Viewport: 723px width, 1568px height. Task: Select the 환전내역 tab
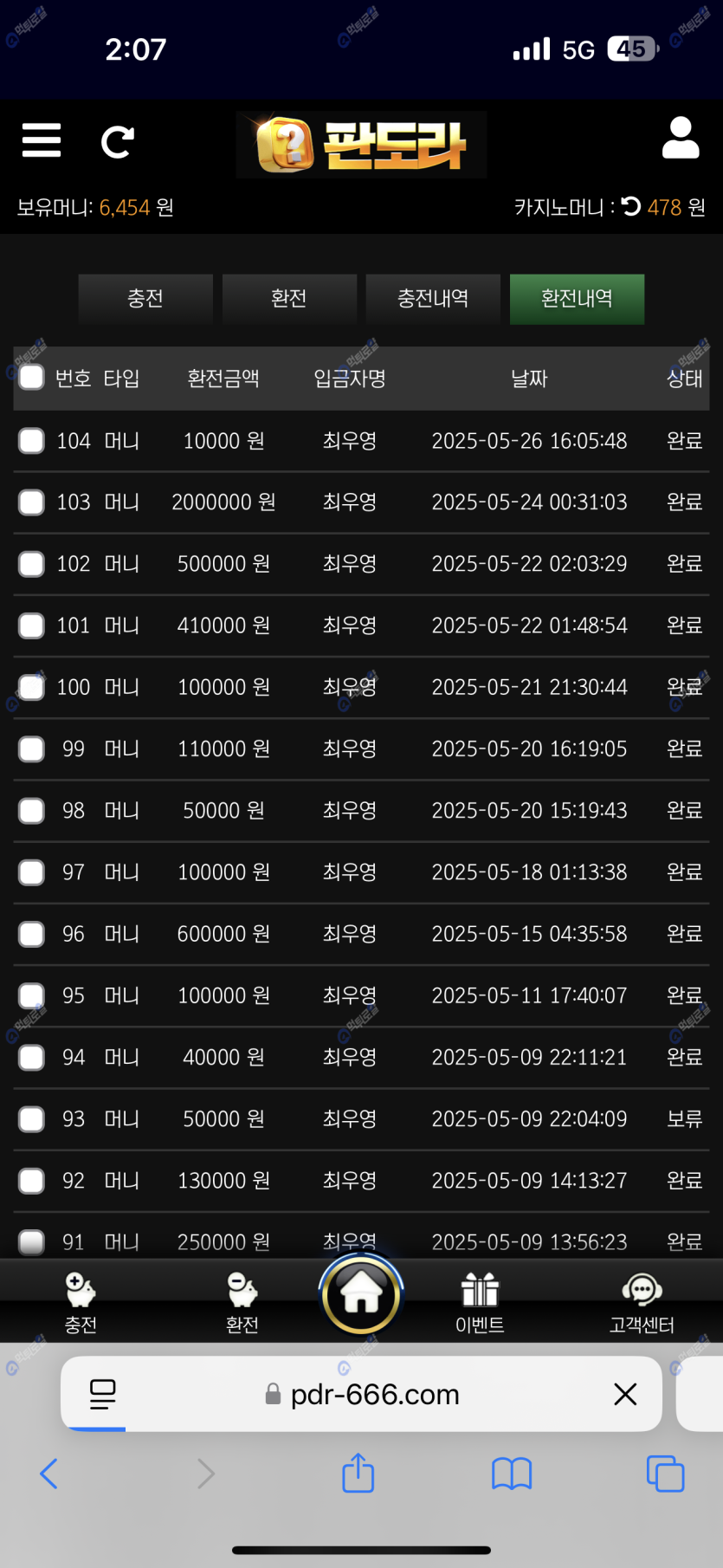(x=577, y=299)
